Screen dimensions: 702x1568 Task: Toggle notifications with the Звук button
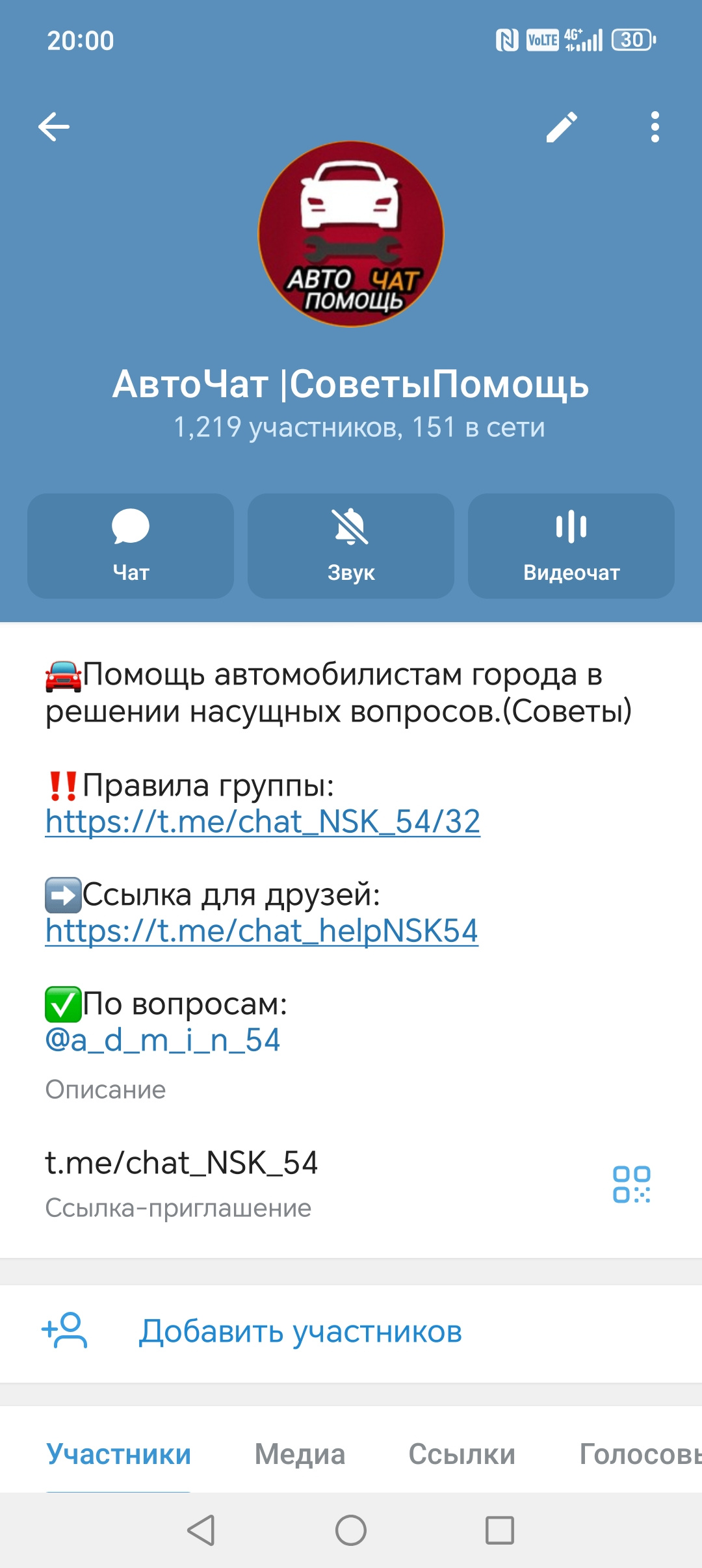click(351, 545)
